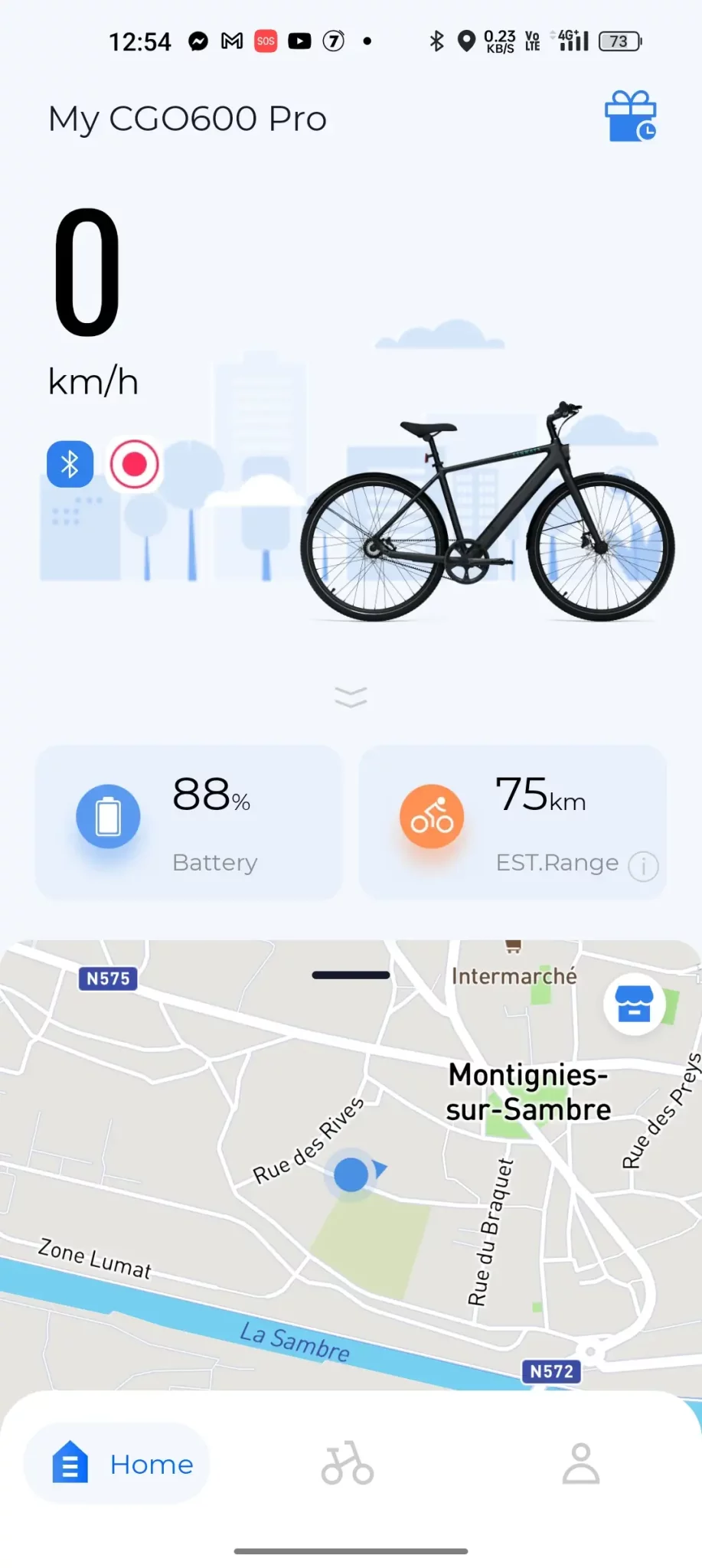Open the 75km EST.Range card
Image resolution: width=702 pixels, height=1568 pixels.
513,822
